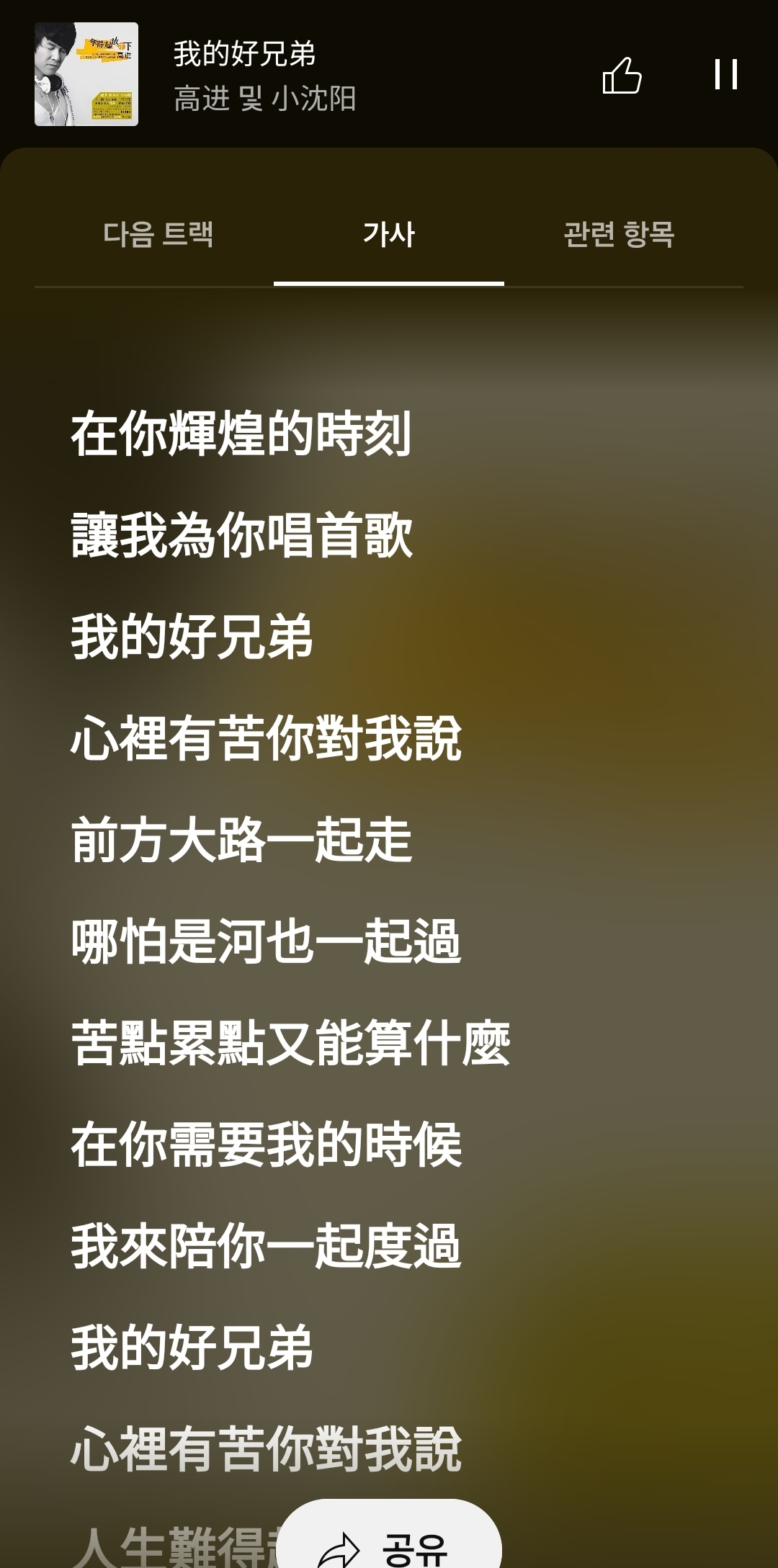Like the song 我的好兄弟
Viewport: 778px width, 1568px height.
click(x=622, y=75)
